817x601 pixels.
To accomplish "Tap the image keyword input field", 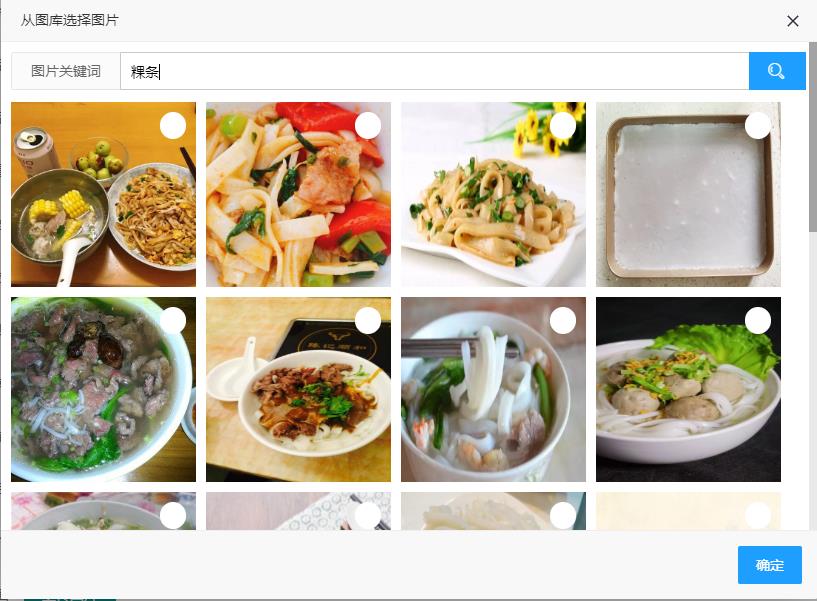I will [x=433, y=71].
